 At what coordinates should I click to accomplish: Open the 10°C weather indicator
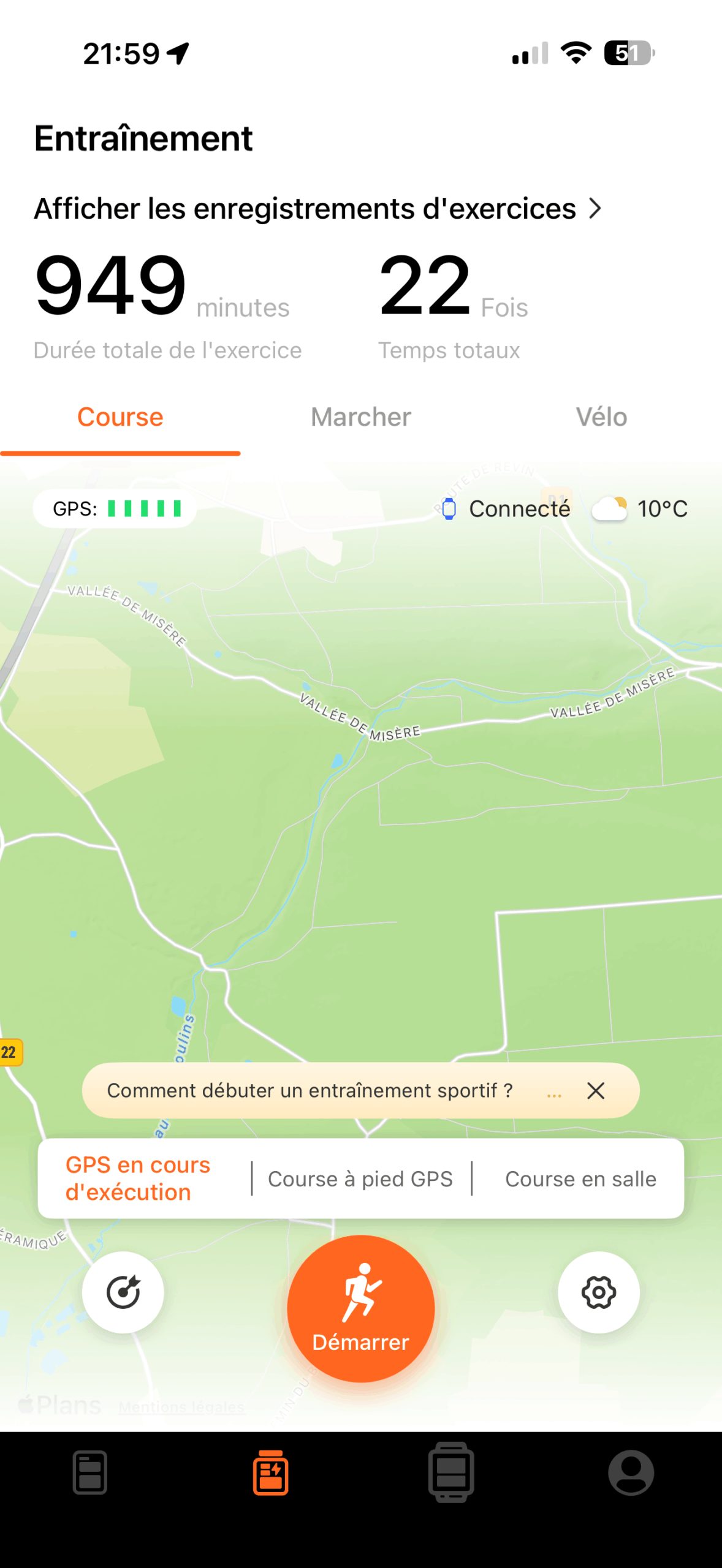point(640,509)
